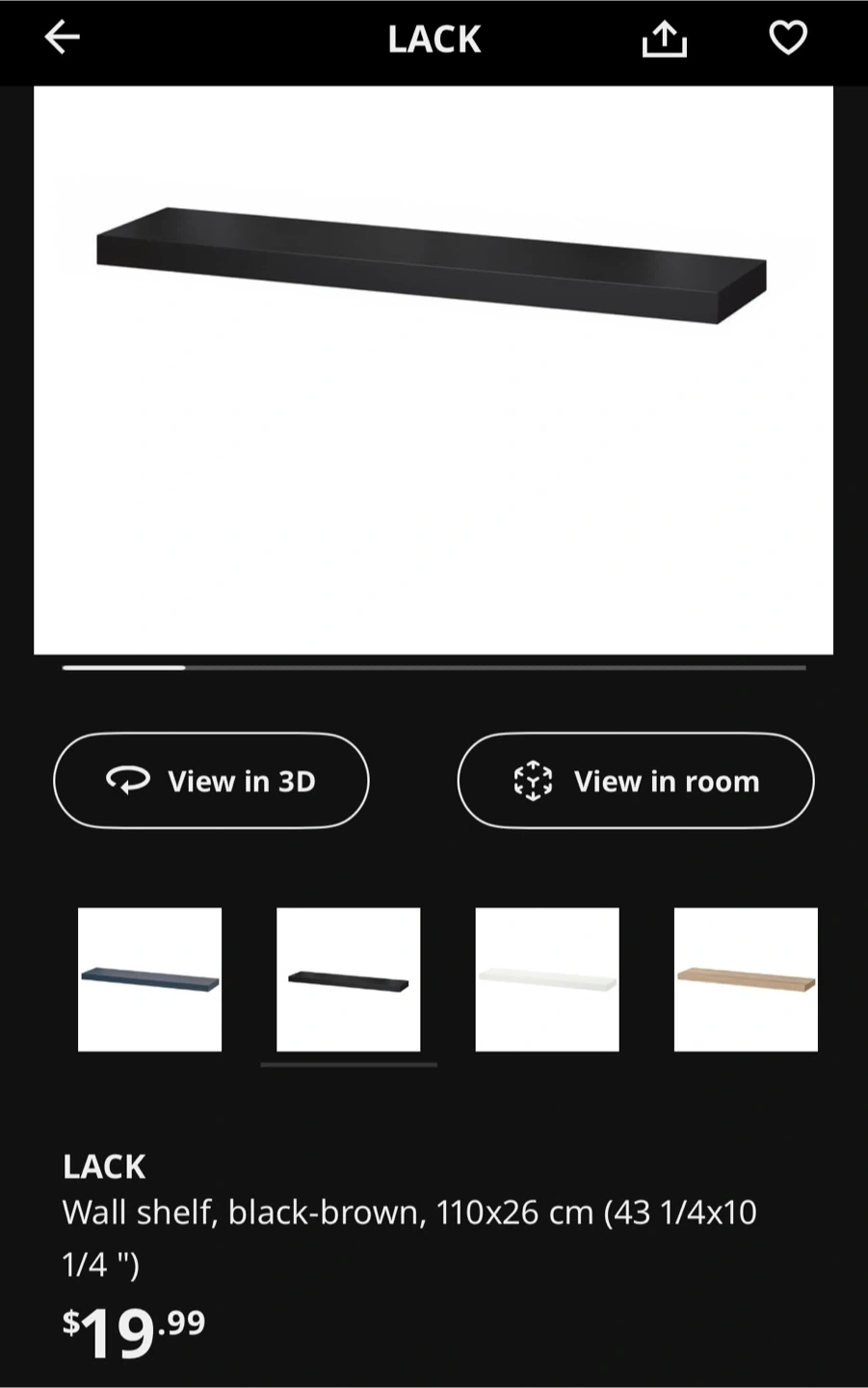
Task: Select the black-brown shelf variant
Action: click(x=349, y=979)
